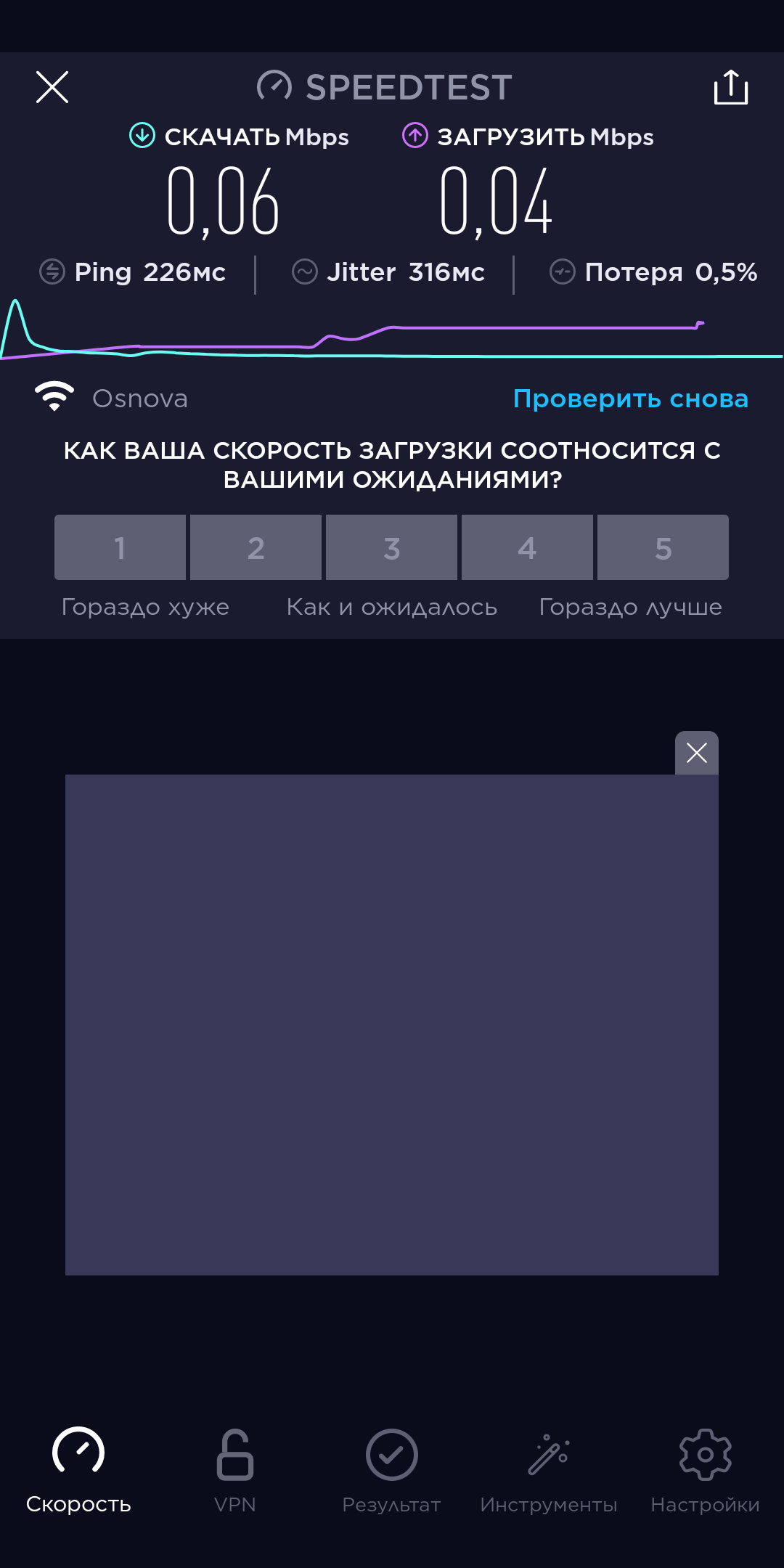Rate speed as 5 — Гораздо лучше
The width and height of the screenshot is (784, 1568).
pyautogui.click(x=663, y=547)
